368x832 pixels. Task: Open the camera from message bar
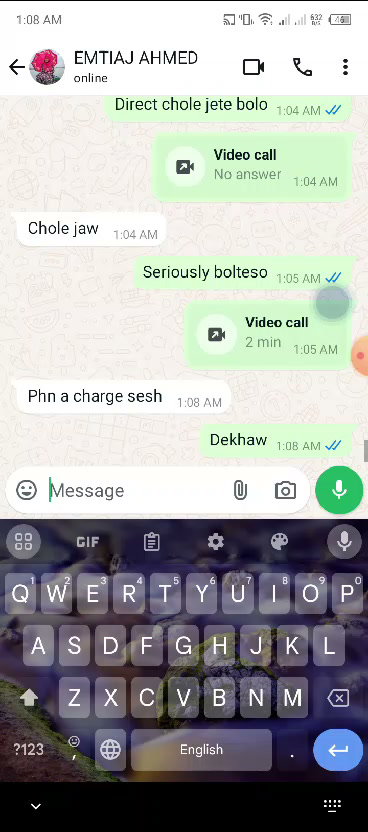(285, 490)
